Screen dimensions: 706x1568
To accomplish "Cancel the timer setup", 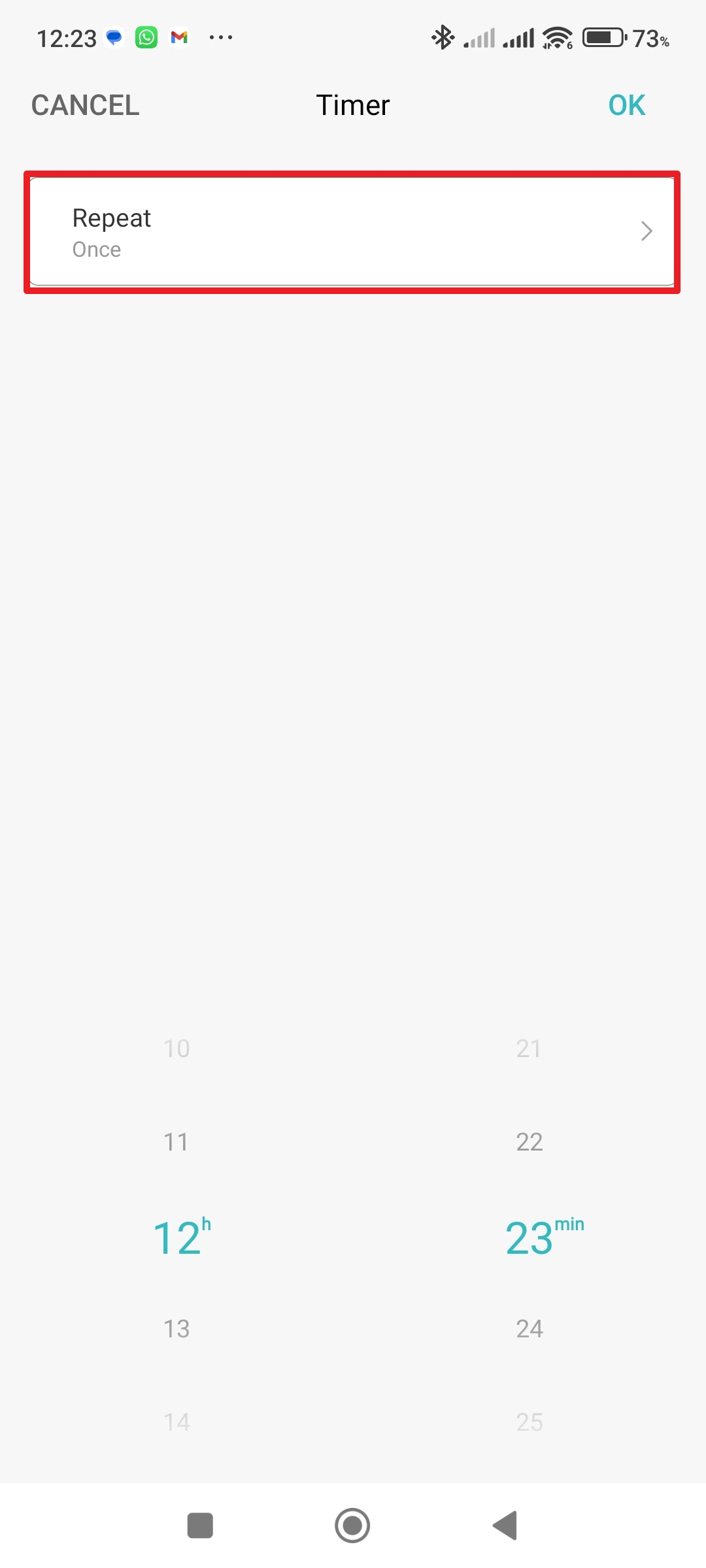I will [86, 105].
